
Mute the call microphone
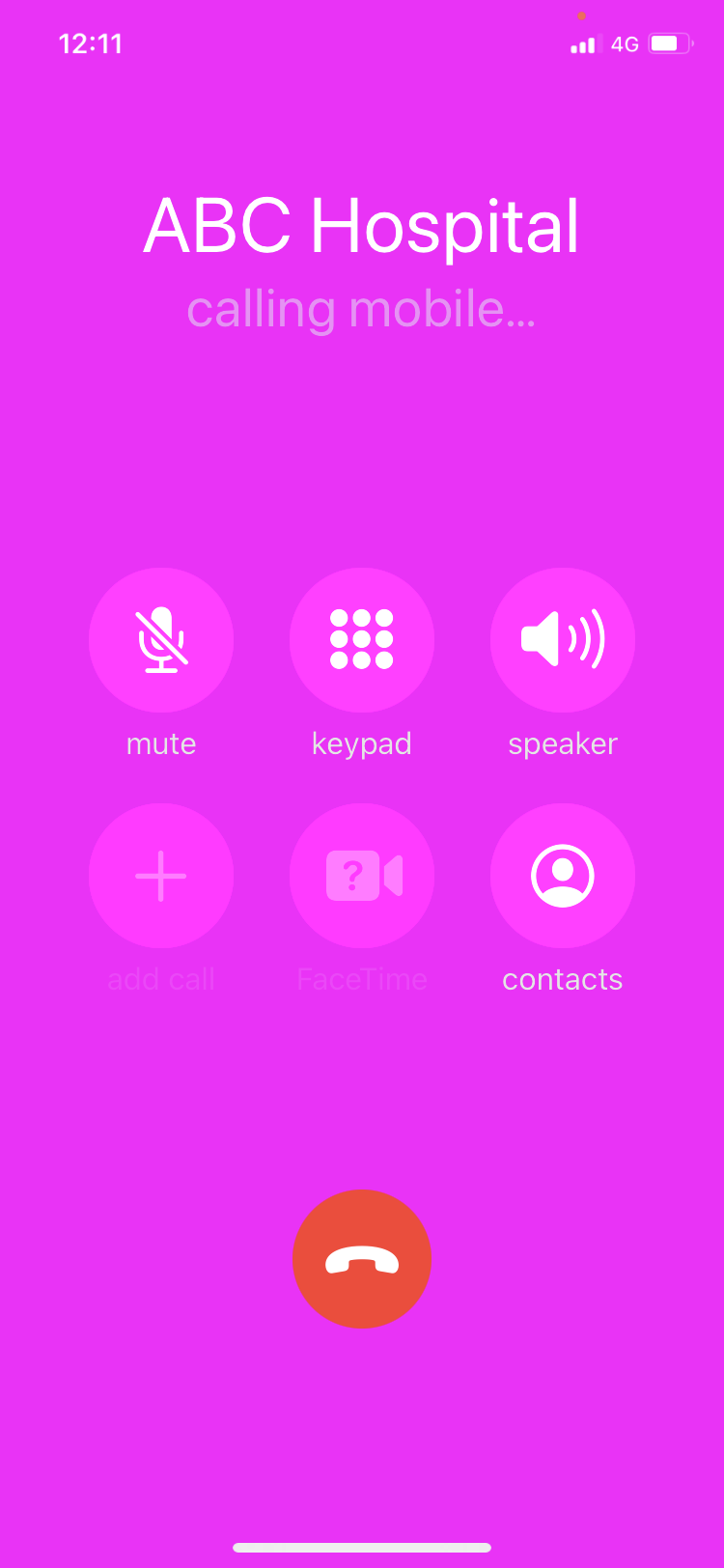(161, 639)
